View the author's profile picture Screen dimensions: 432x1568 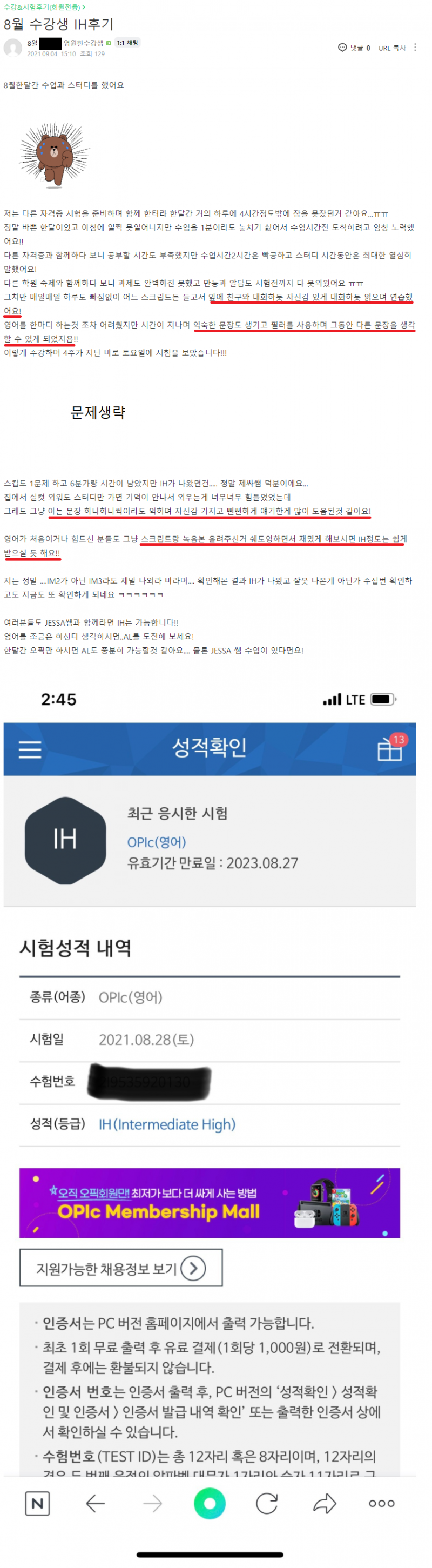coord(13,48)
